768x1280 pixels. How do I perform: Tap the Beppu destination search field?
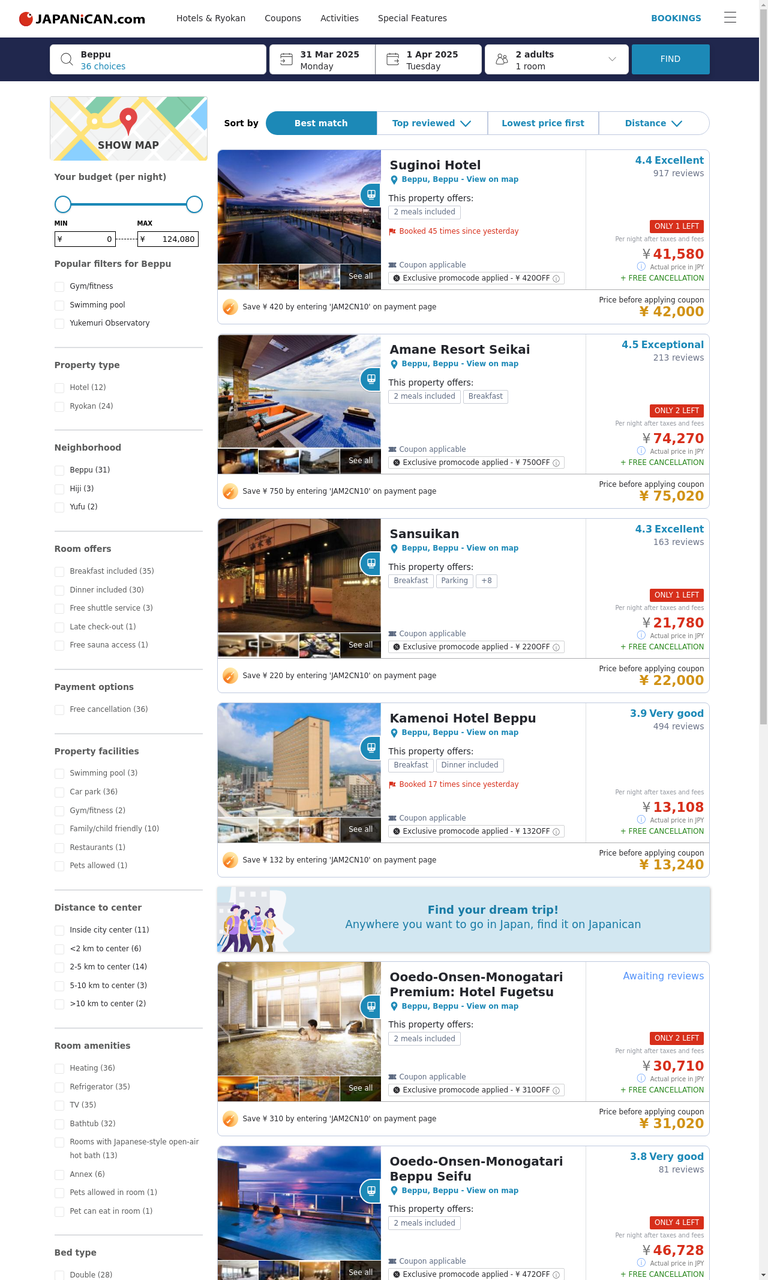pyautogui.click(x=158, y=60)
